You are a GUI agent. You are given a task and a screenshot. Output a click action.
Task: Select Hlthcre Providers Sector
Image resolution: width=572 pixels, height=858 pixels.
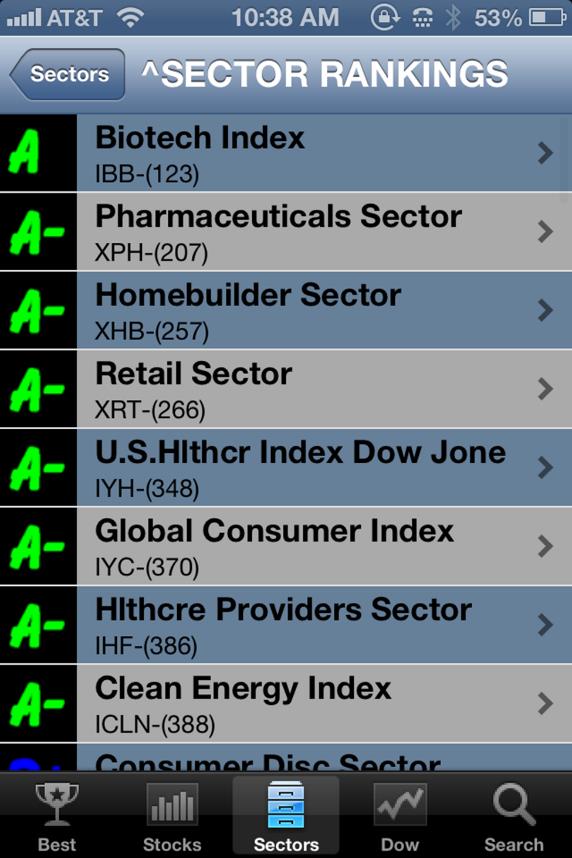(286, 625)
